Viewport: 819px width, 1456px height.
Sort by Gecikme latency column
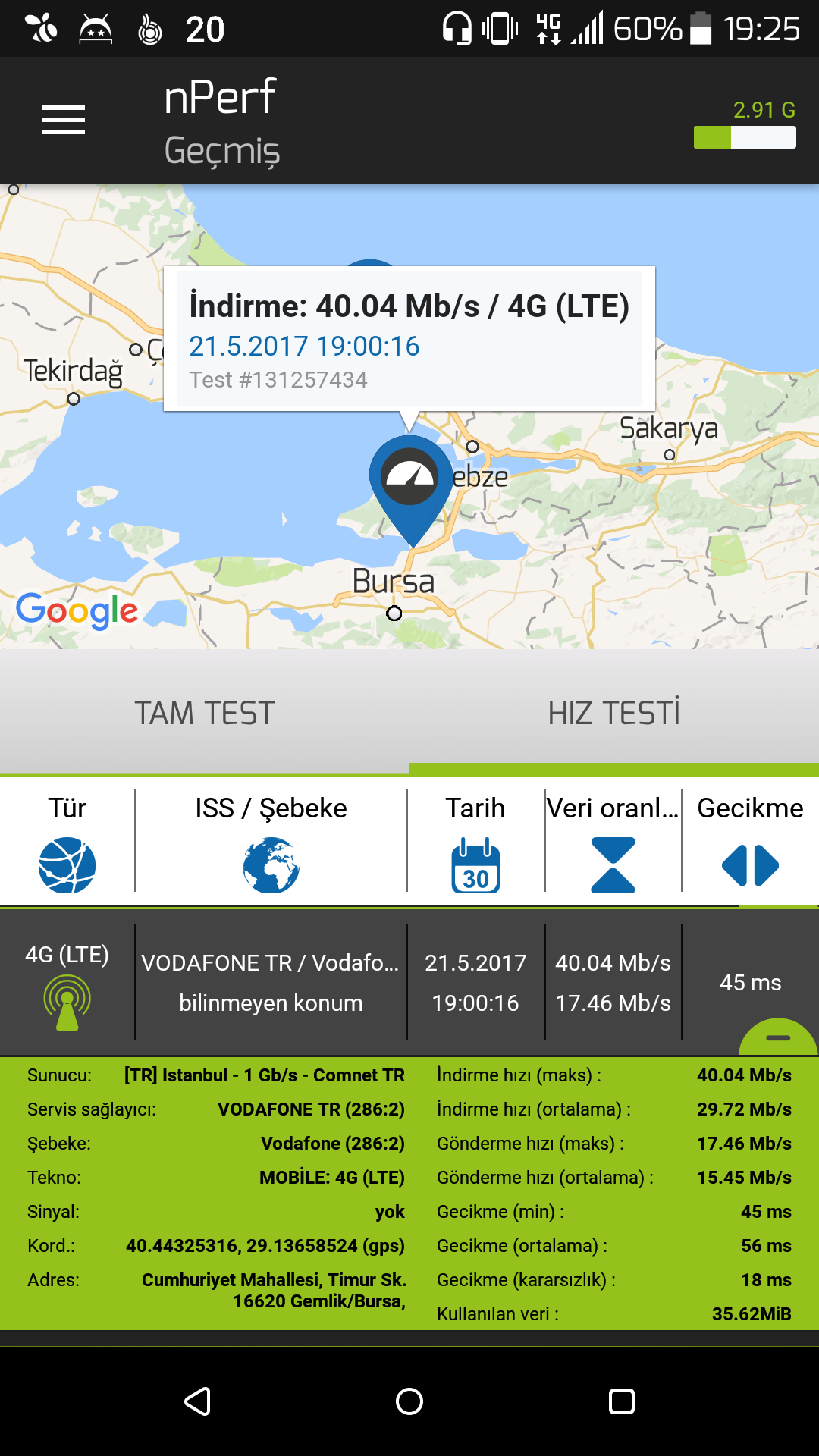[751, 841]
